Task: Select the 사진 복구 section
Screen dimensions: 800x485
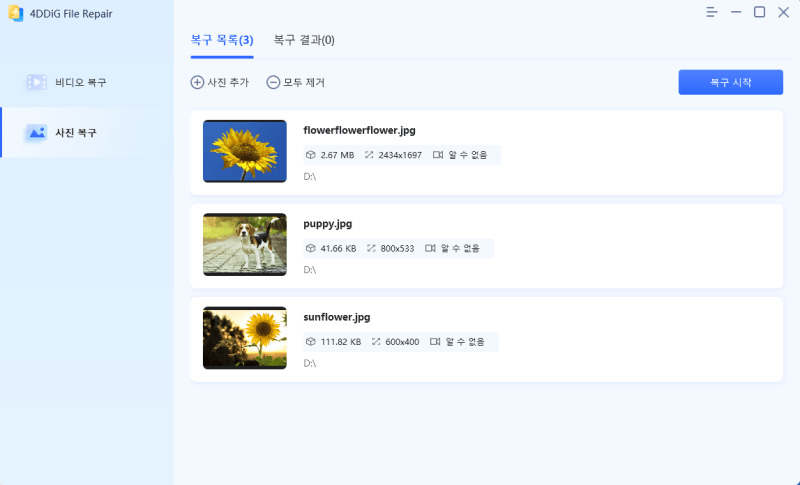Action: click(76, 132)
